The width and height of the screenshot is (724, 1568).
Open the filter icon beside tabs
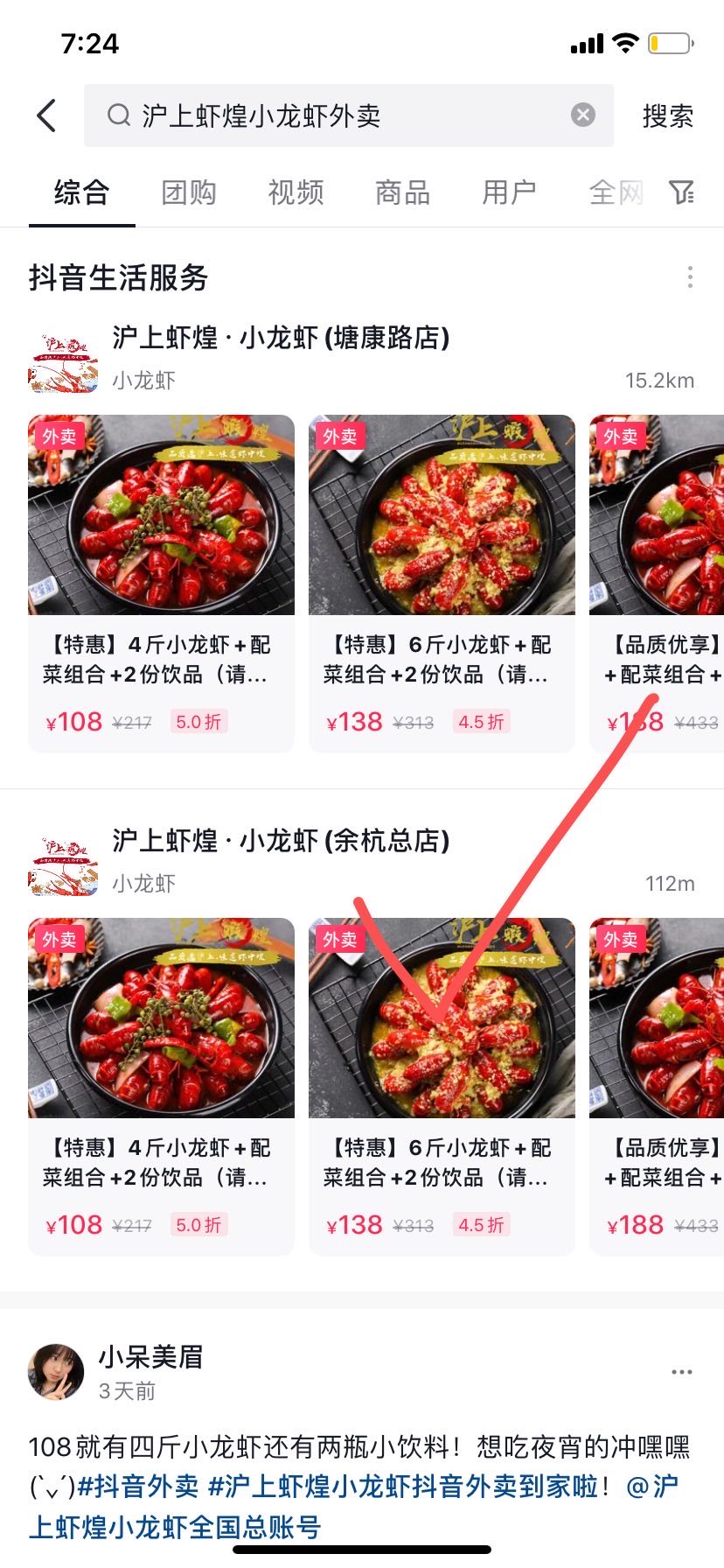point(681,192)
